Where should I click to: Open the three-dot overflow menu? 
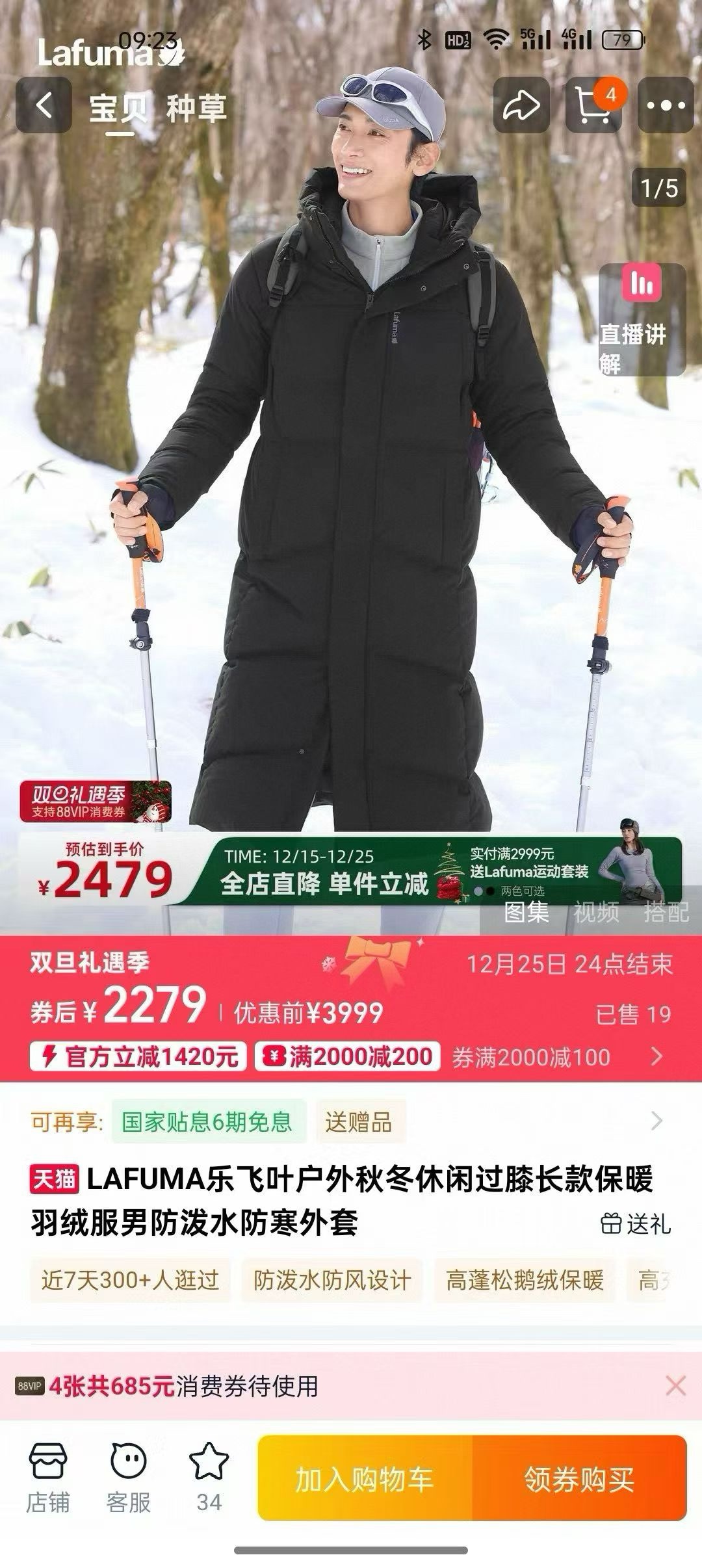click(x=666, y=105)
